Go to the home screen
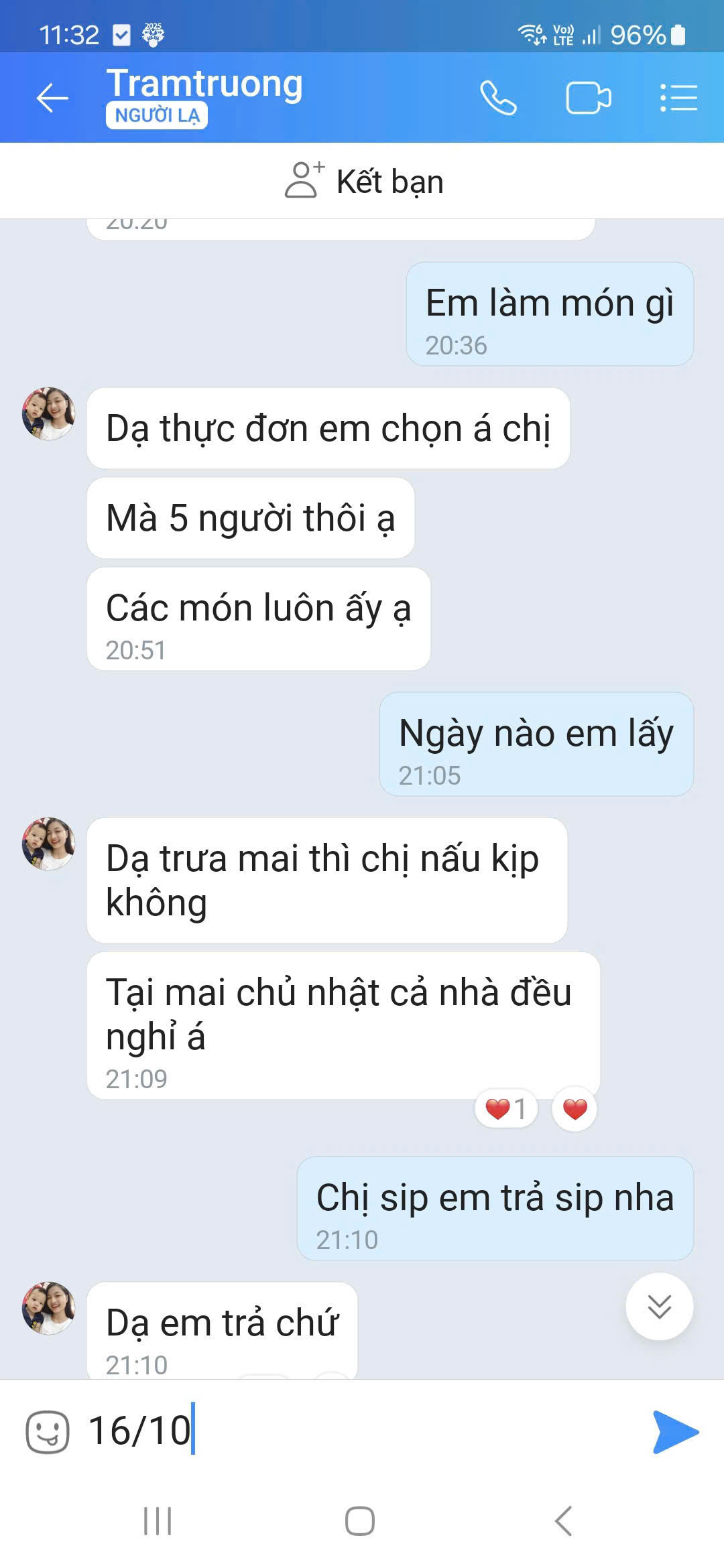 pyautogui.click(x=360, y=1521)
